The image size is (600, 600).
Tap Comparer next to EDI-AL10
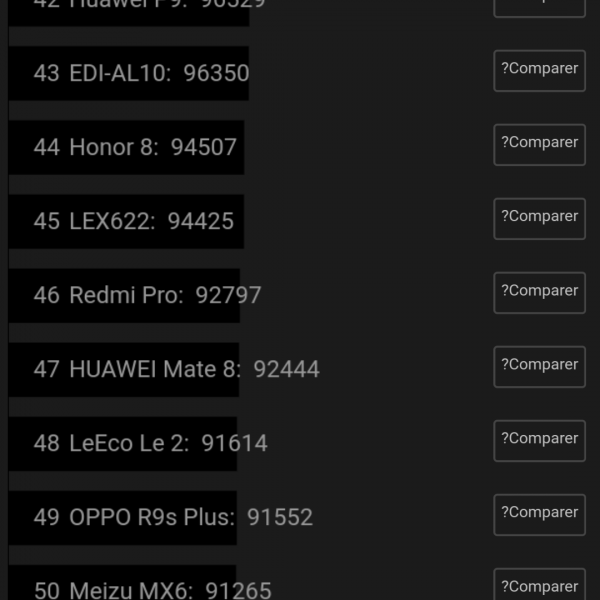click(x=539, y=70)
